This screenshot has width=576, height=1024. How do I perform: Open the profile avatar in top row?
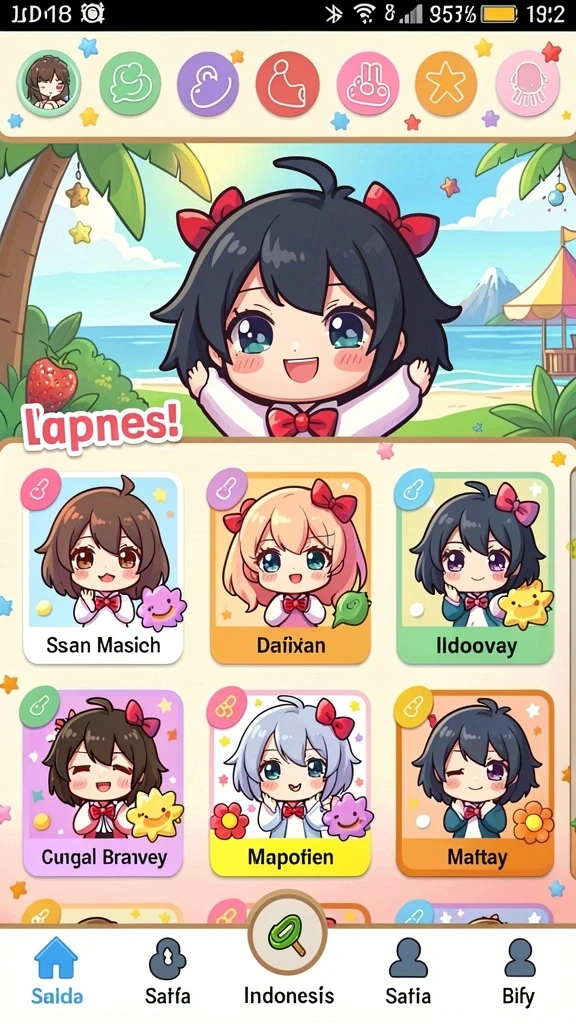49,83
